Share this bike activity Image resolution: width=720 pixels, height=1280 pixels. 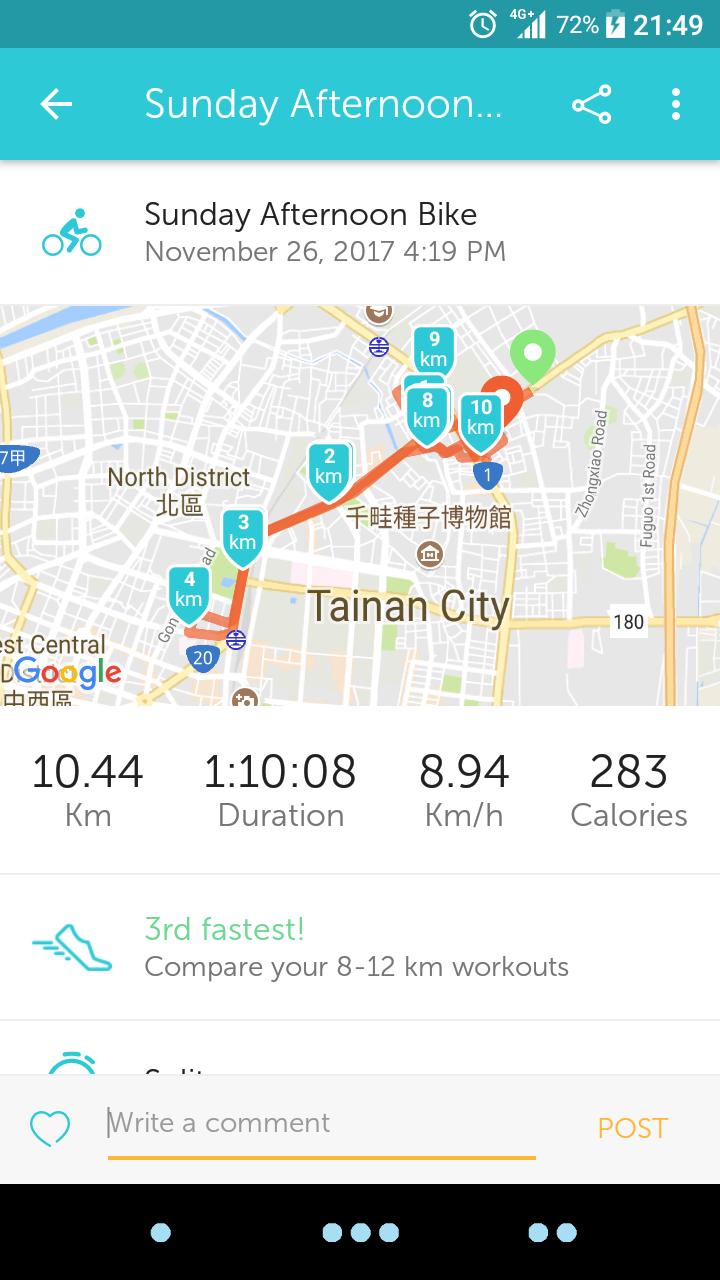pos(591,104)
